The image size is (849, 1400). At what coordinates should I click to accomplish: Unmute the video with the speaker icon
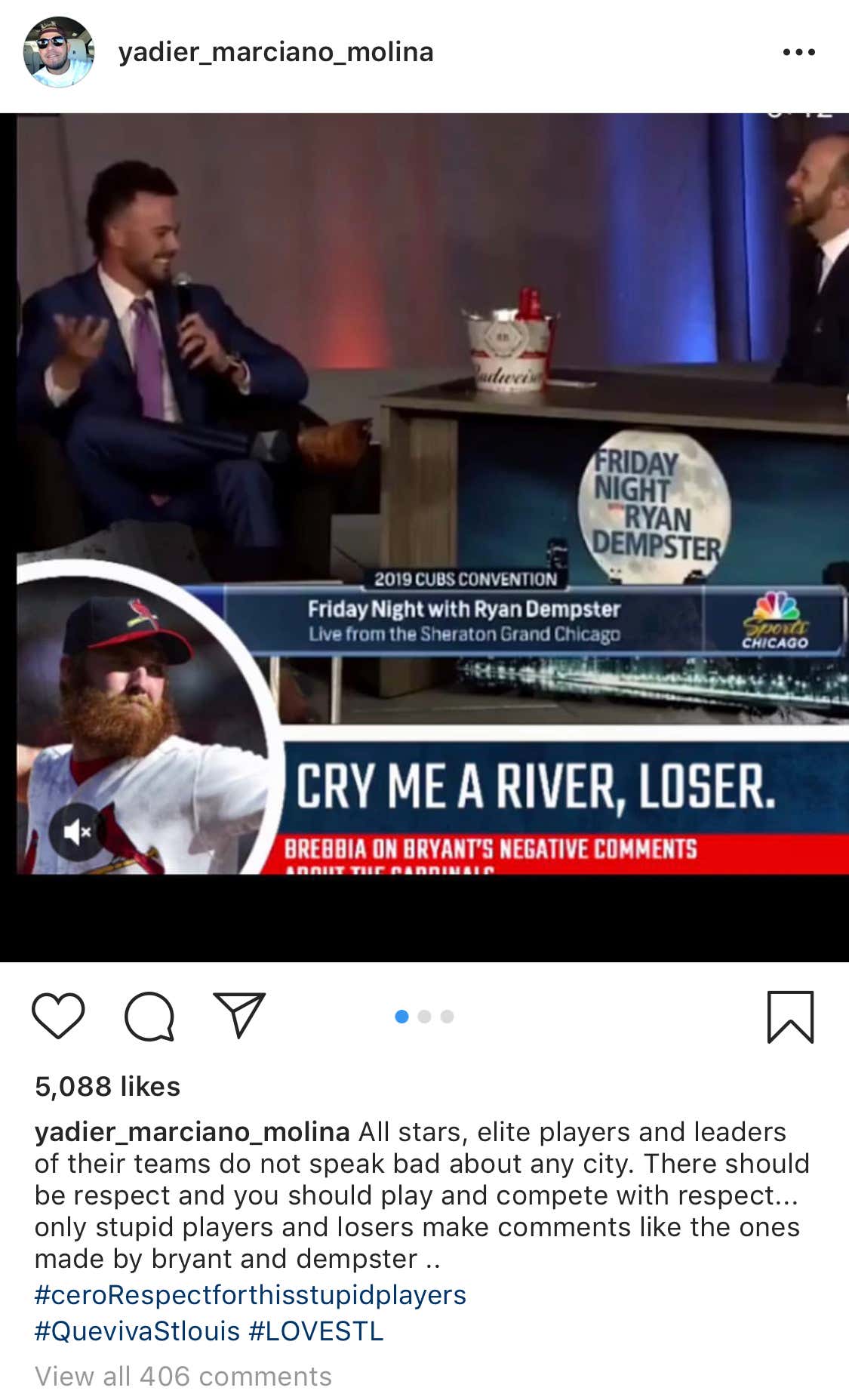[x=76, y=832]
